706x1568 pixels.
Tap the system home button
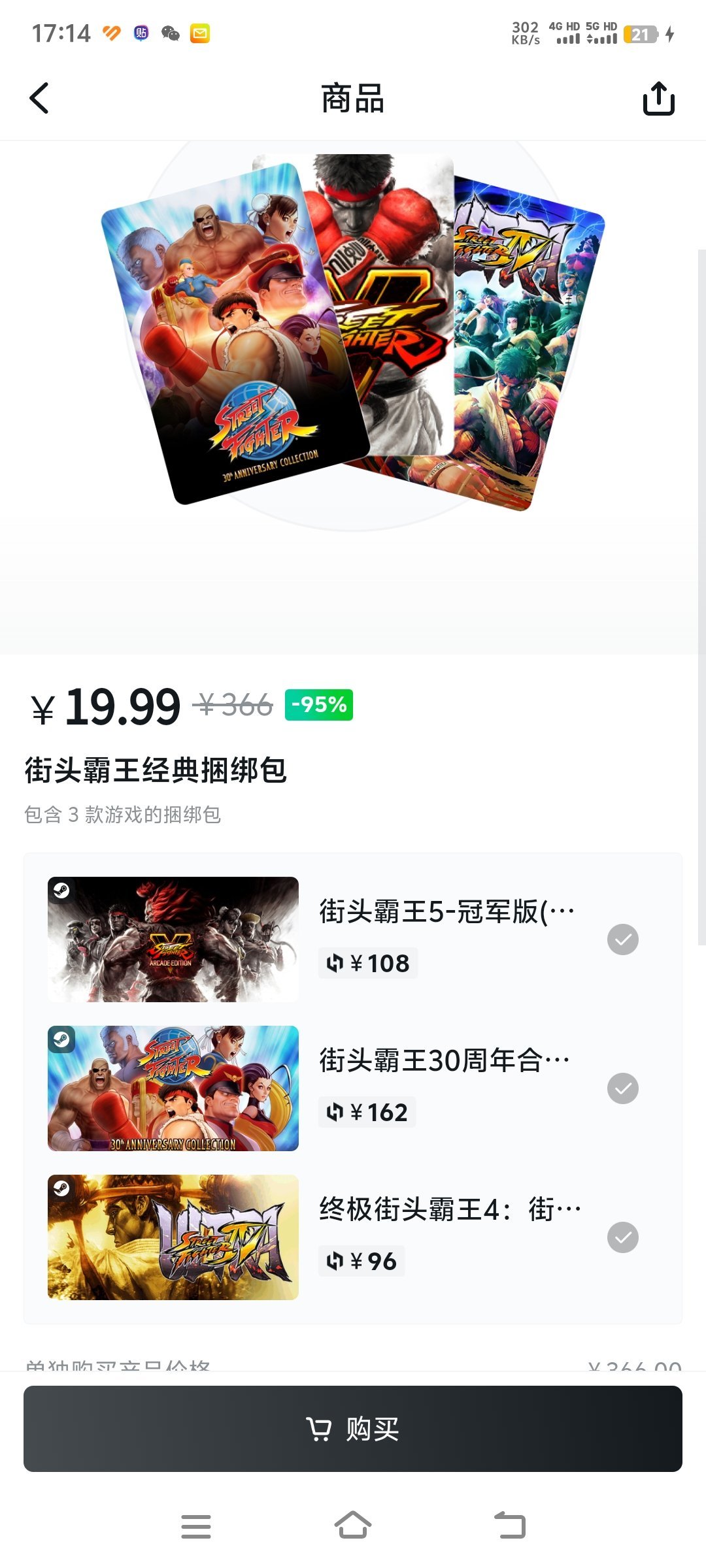353,1526
